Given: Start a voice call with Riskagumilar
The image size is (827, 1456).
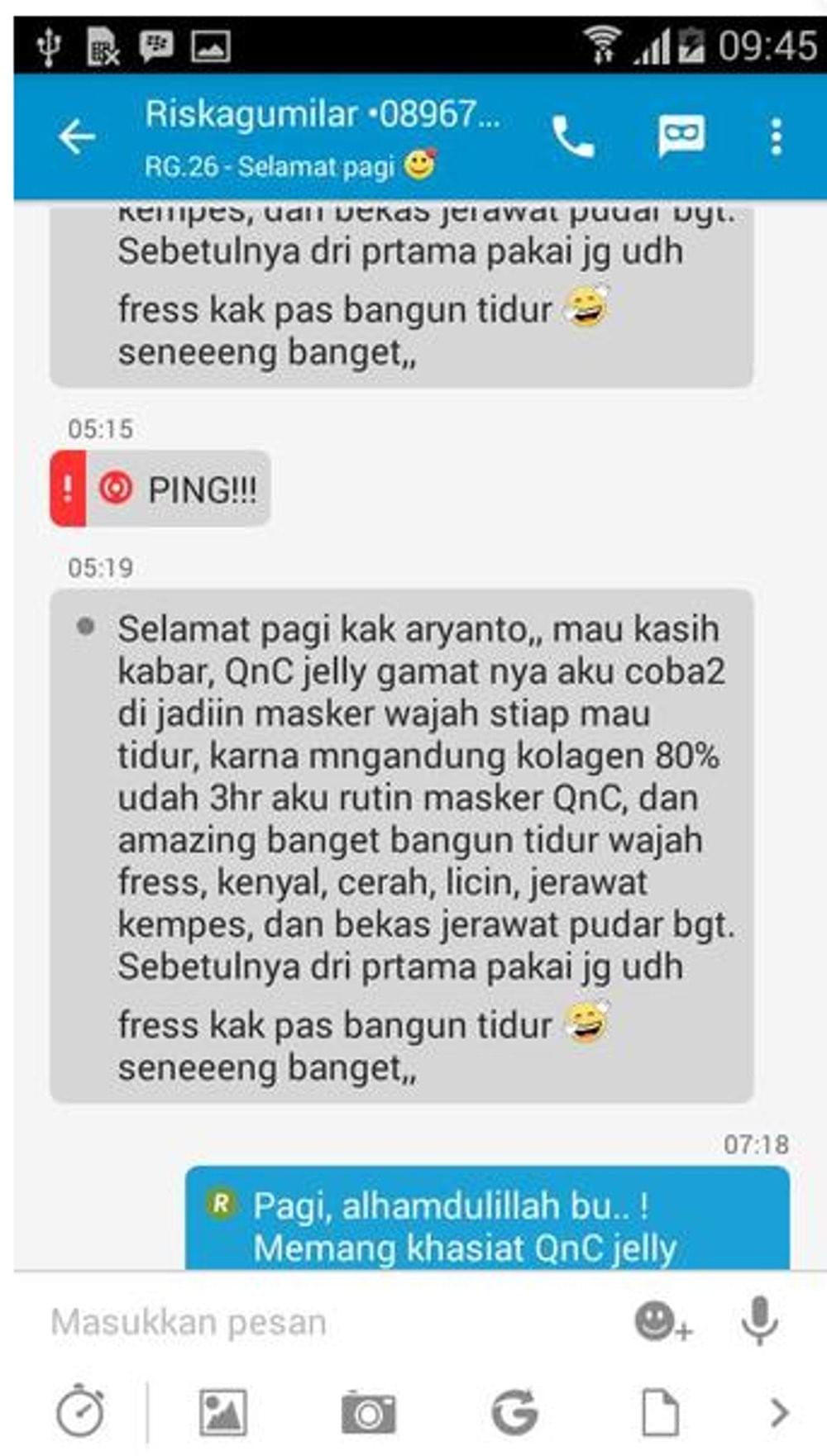Looking at the screenshot, I should pos(572,136).
